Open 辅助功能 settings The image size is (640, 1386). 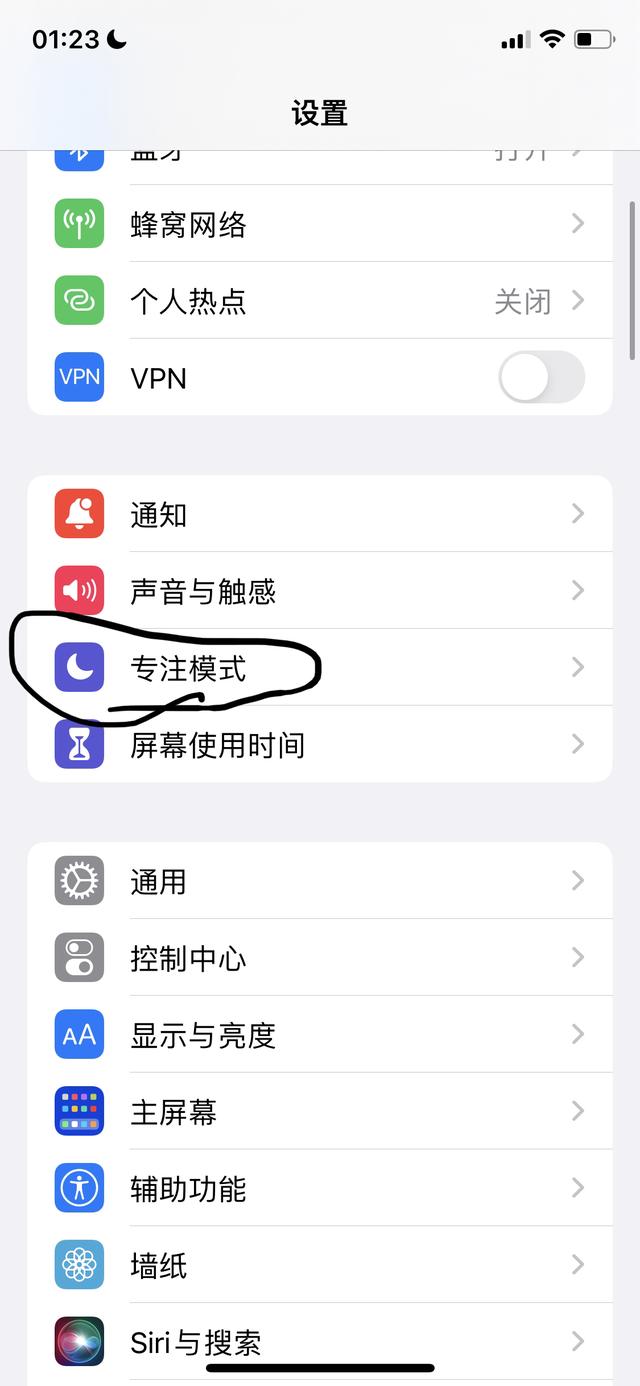point(320,1188)
